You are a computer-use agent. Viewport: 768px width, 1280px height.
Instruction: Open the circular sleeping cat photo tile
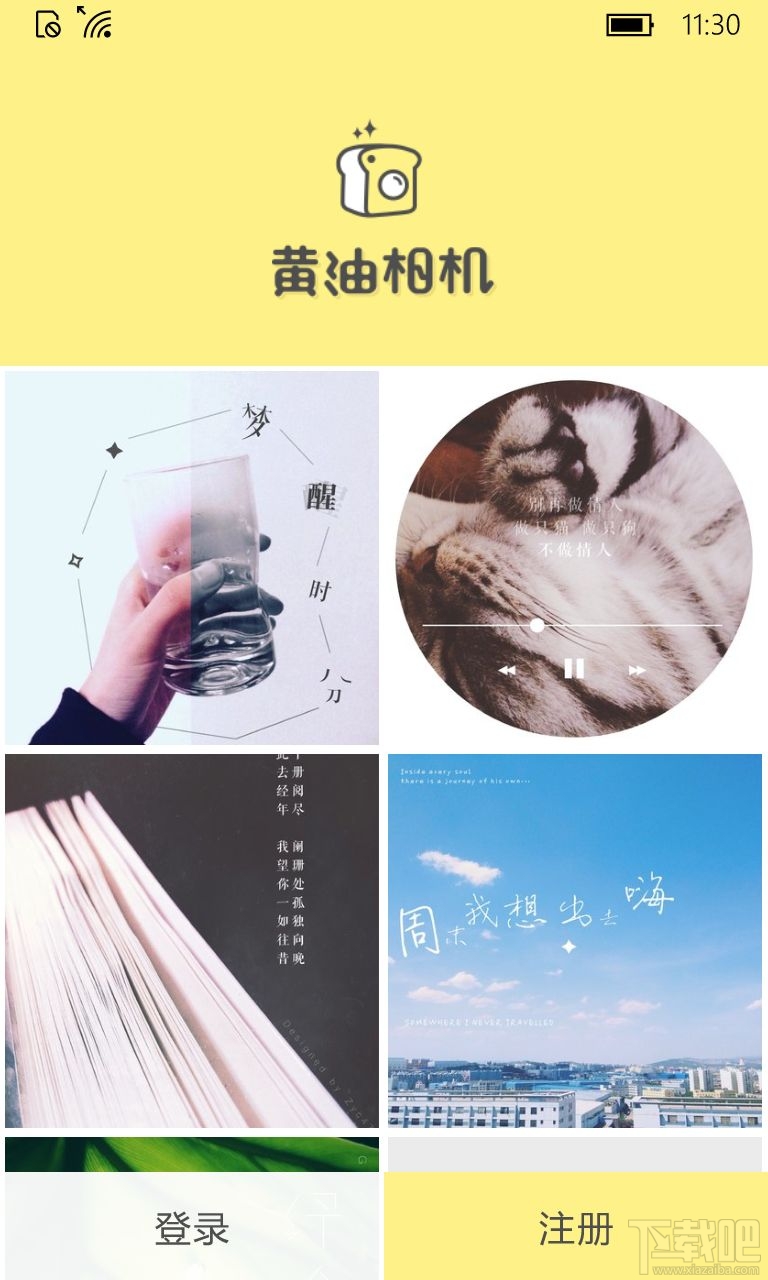pos(575,558)
